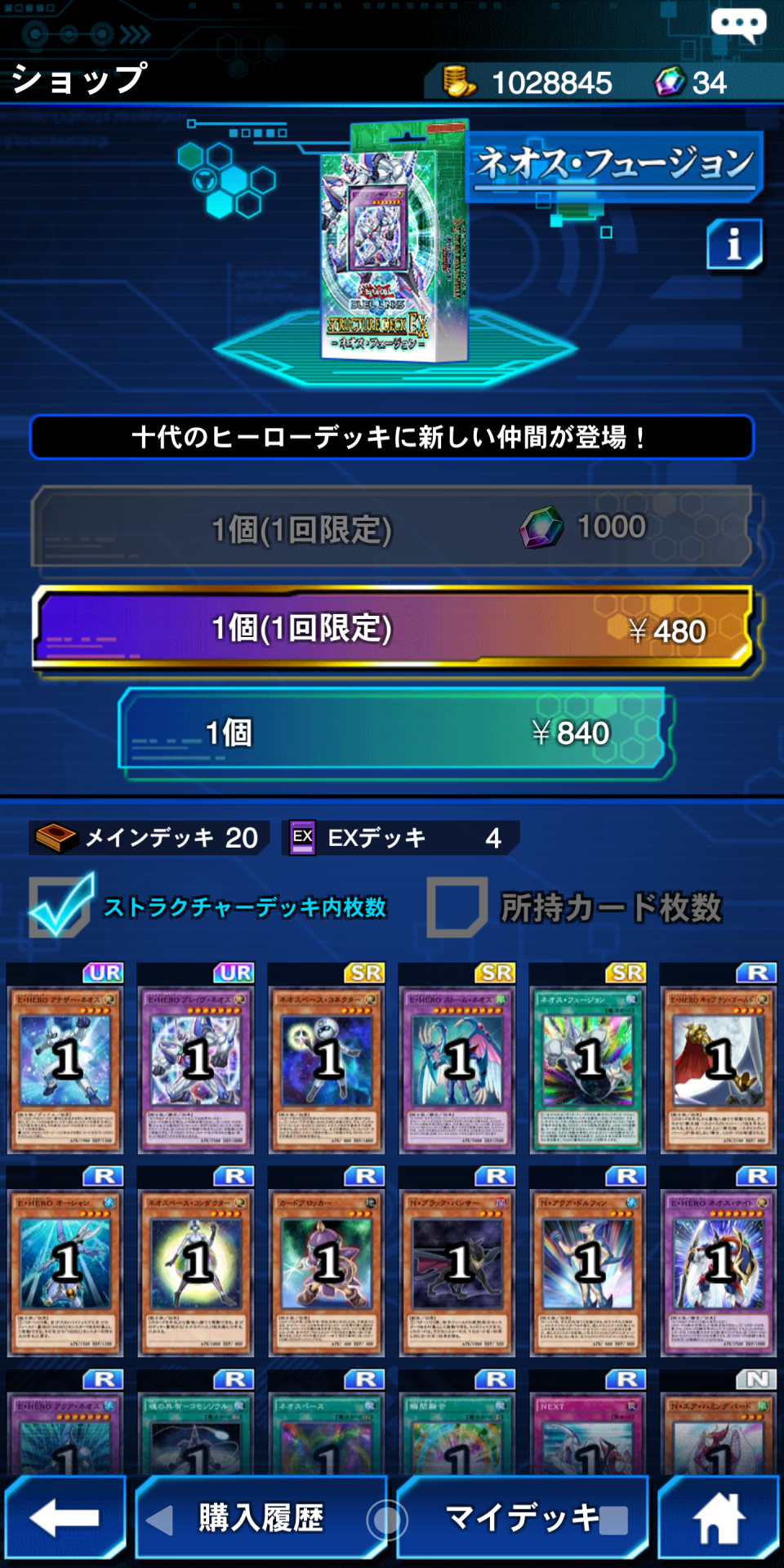Viewport: 784px width, 1568px height.
Task: Open the N・アクア・ドルフィン card
Action: (588, 1263)
